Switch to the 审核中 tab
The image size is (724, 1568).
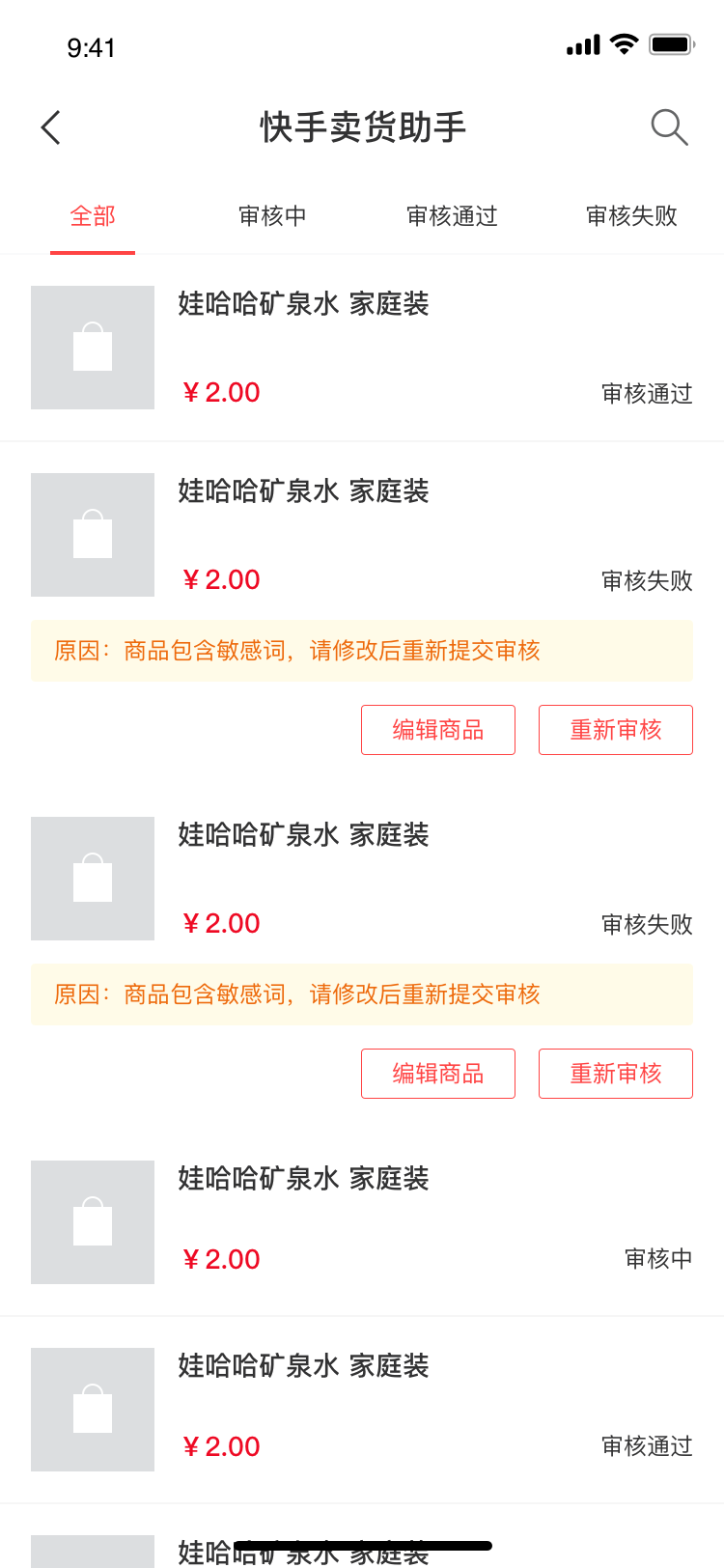click(272, 216)
